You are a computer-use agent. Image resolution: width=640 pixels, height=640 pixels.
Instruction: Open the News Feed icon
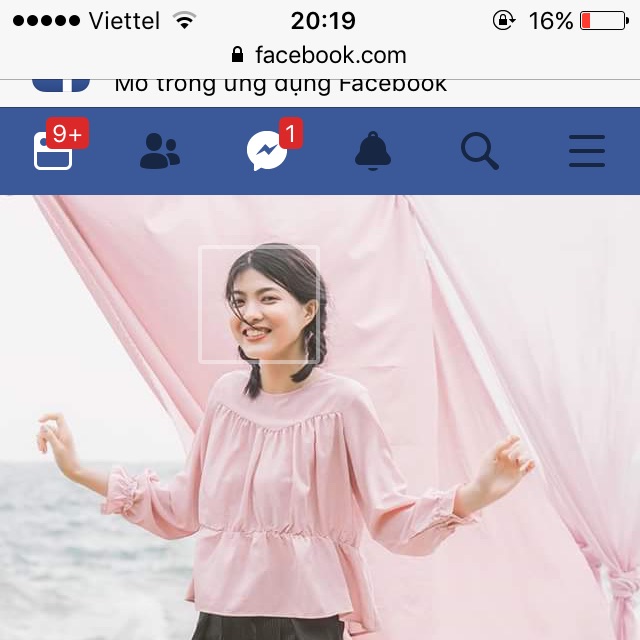click(54, 152)
